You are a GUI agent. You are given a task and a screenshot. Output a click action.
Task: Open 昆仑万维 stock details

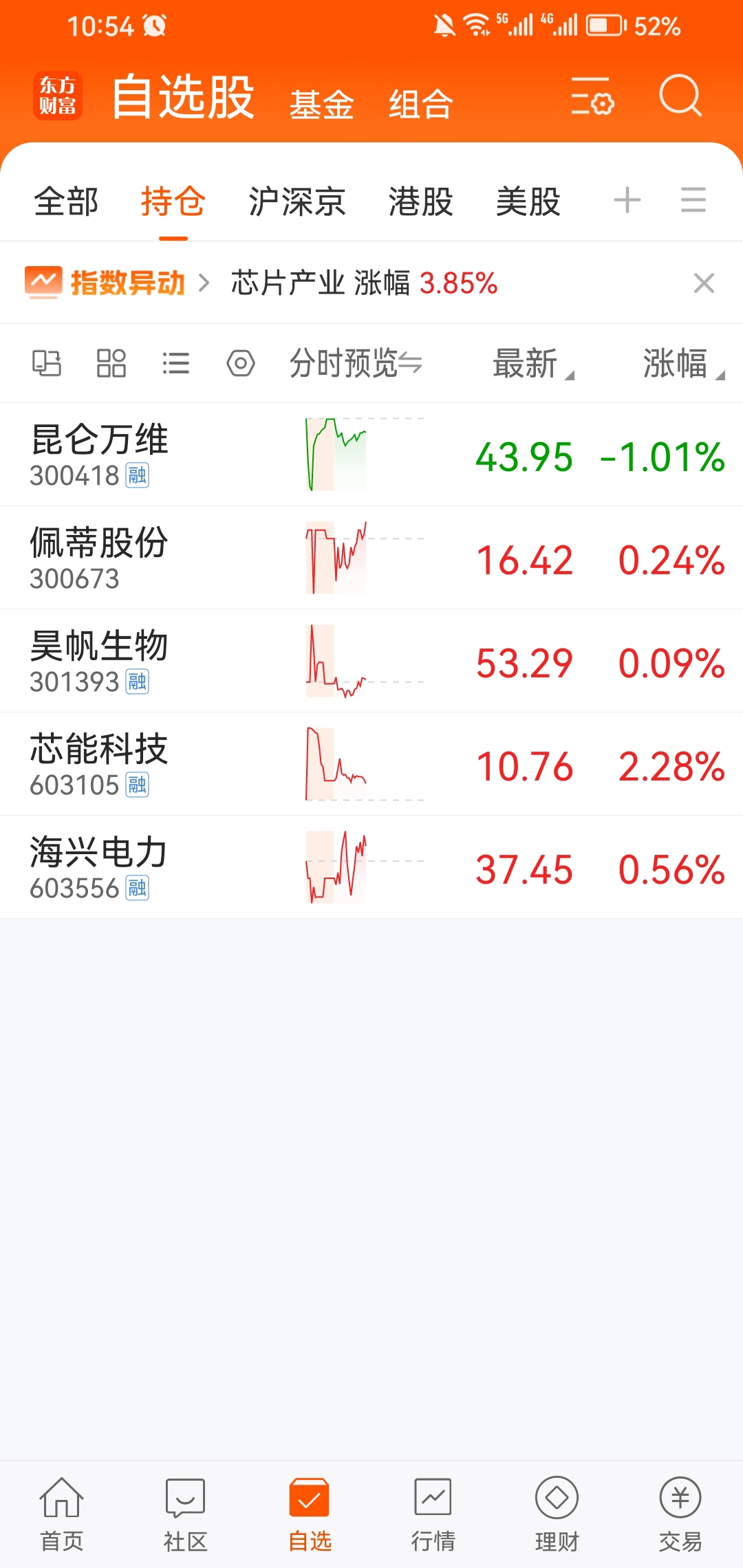click(x=100, y=454)
